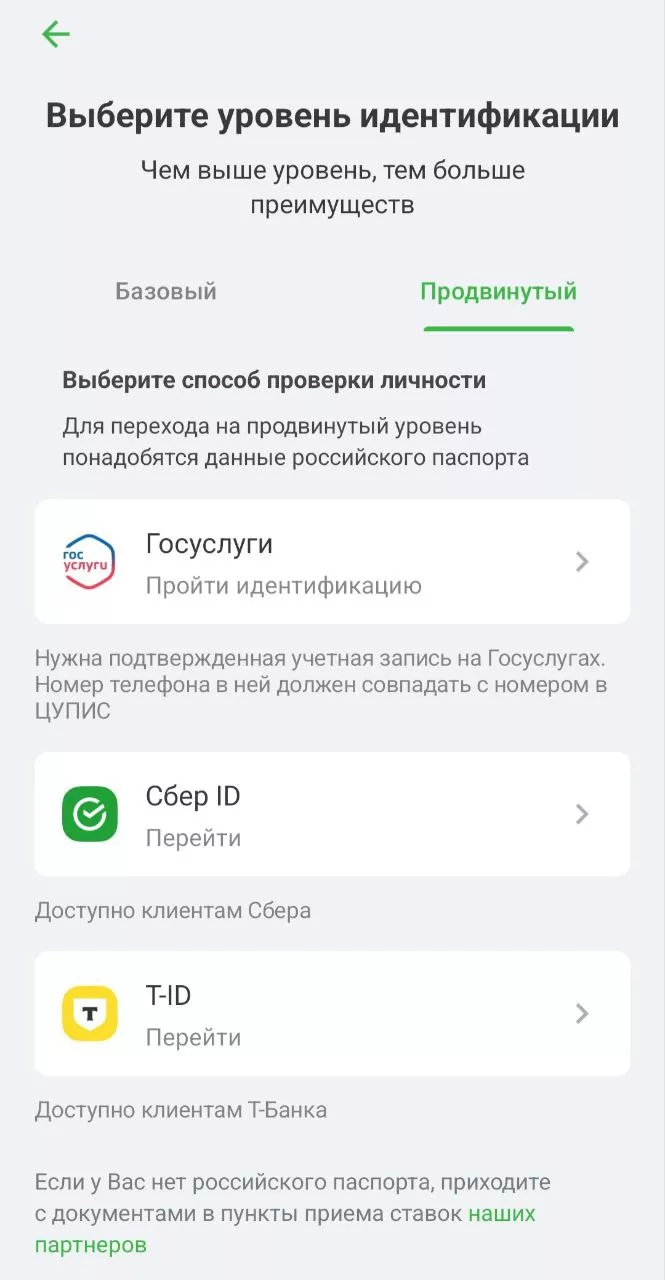Open Госуслуги identification option
This screenshot has height=1280, width=665.
[332, 562]
